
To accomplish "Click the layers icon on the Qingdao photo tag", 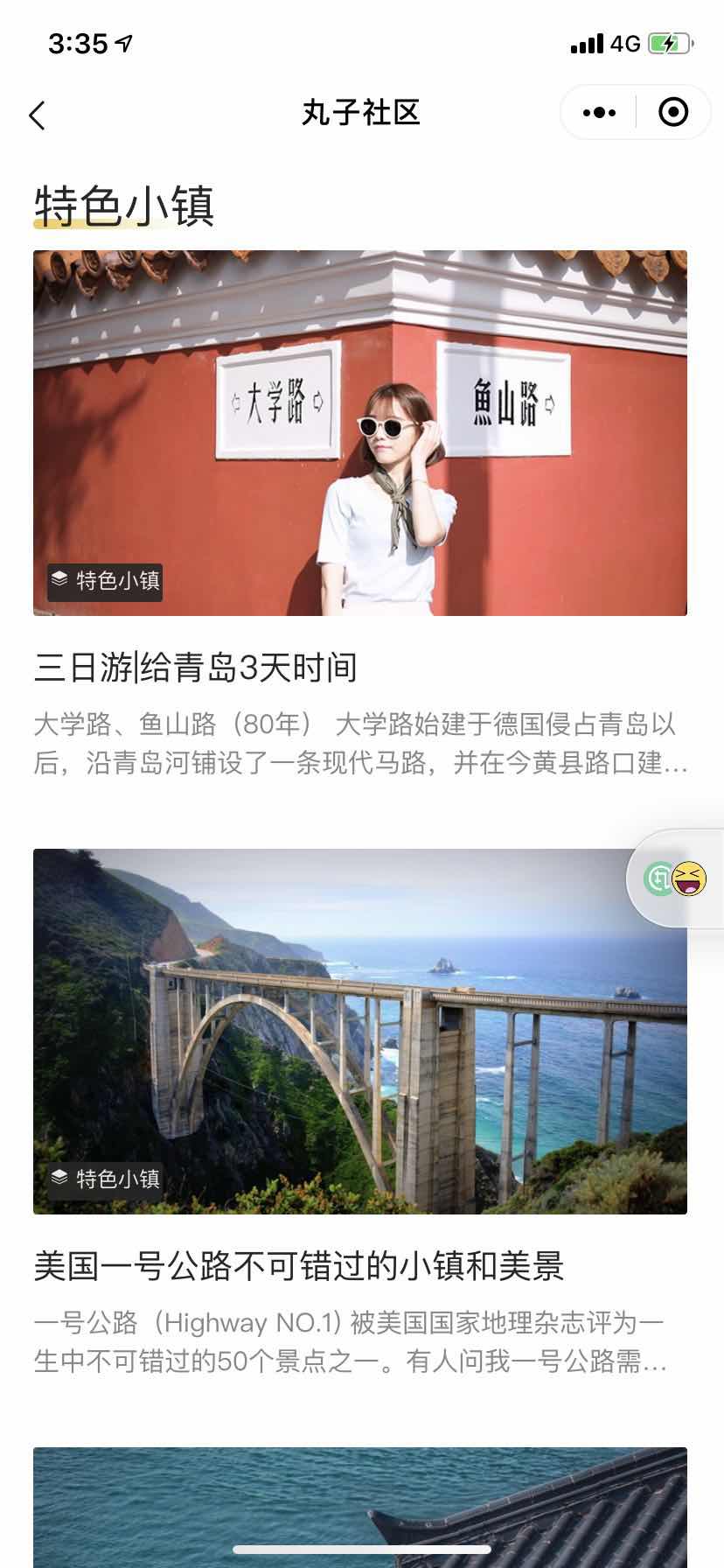I will [59, 578].
